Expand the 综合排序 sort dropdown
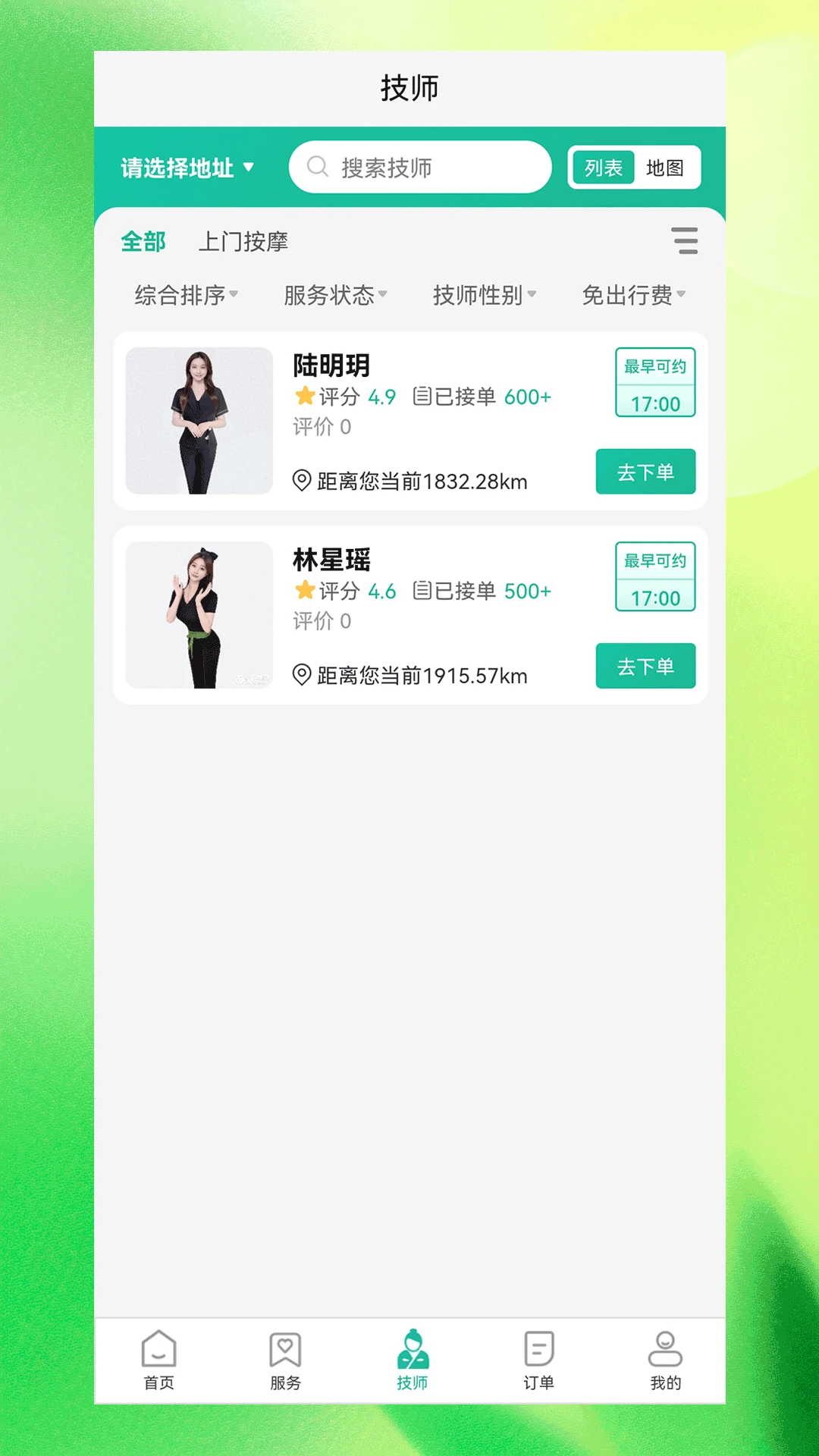Screen dimensions: 819x1456 186,295
